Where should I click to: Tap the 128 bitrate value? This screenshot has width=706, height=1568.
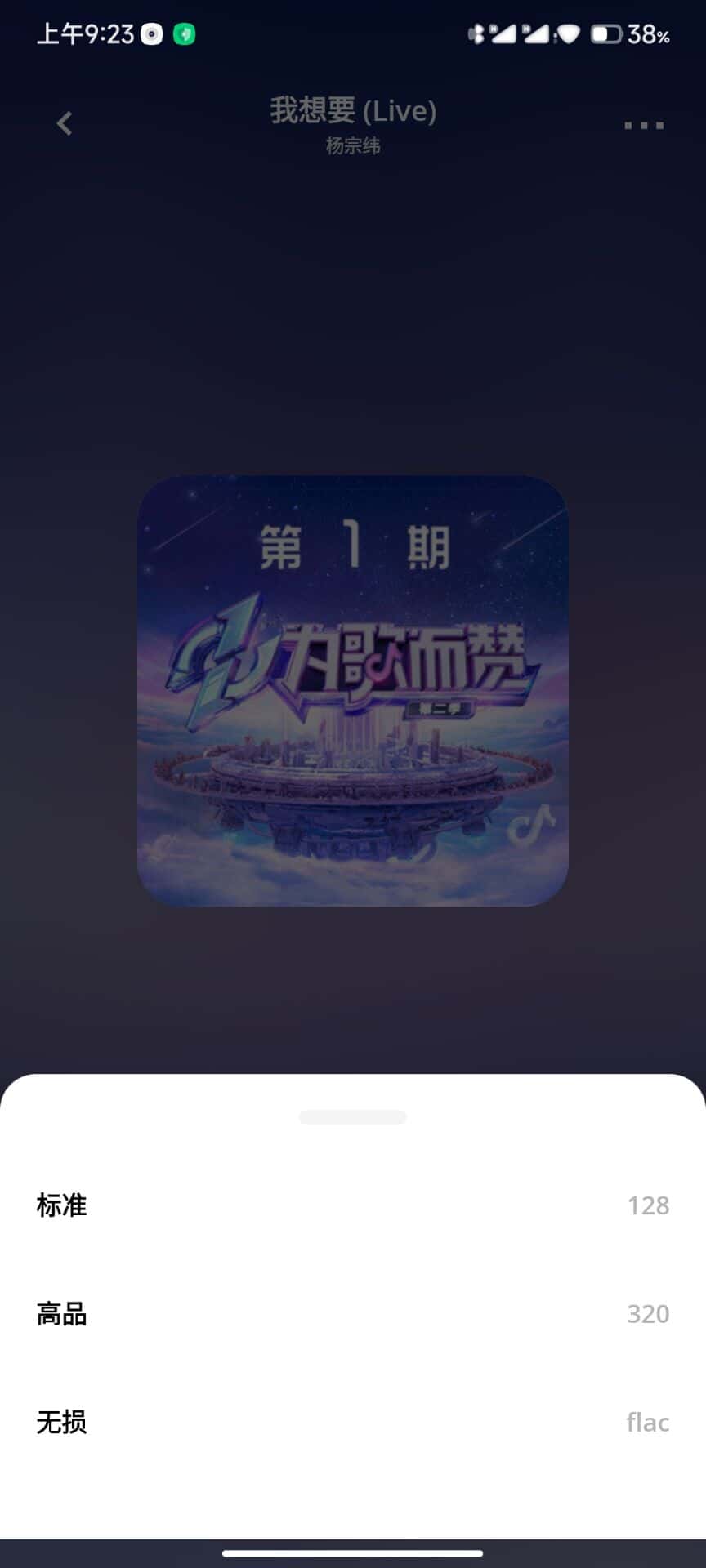(x=648, y=1205)
